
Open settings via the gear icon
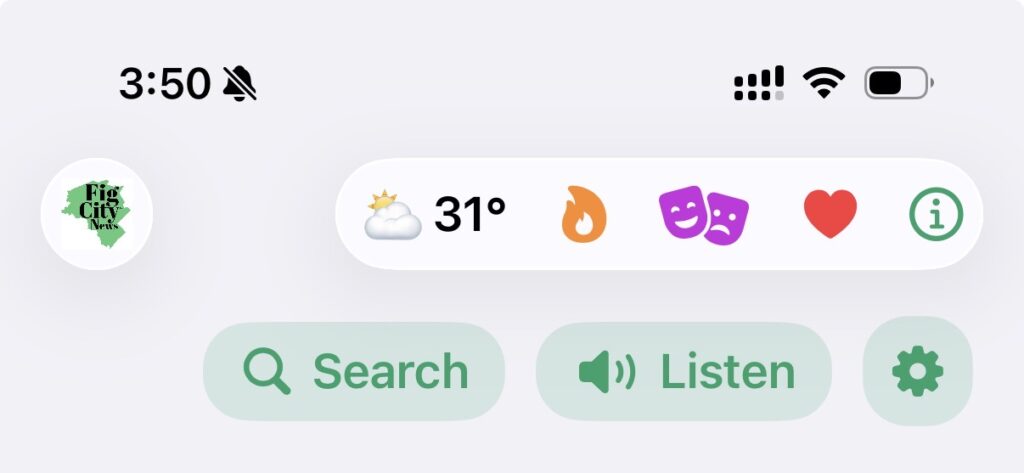(917, 371)
